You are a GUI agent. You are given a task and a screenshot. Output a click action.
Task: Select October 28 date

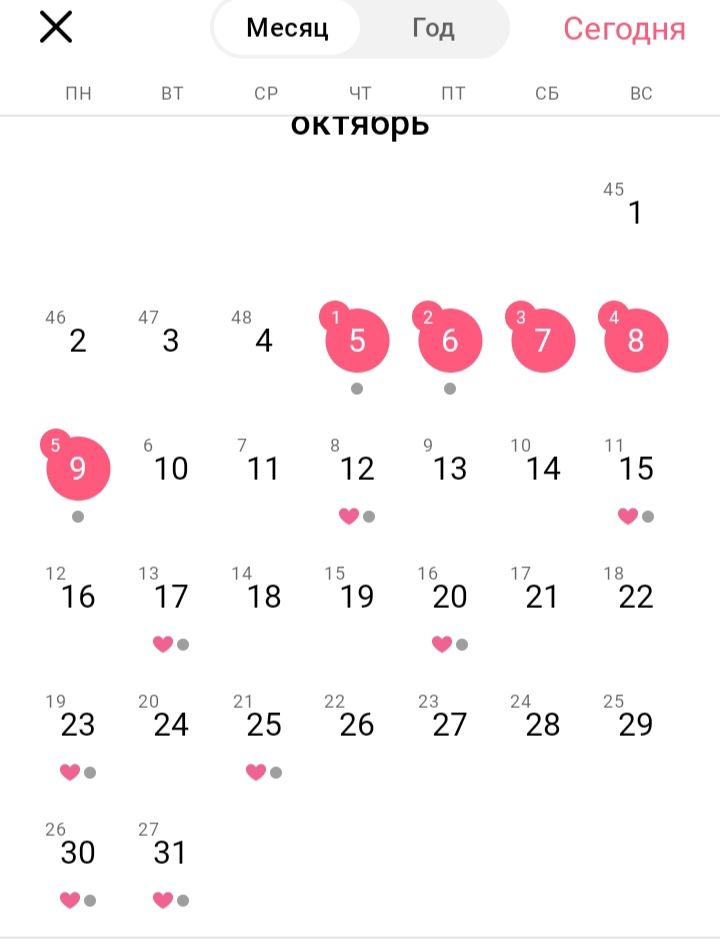543,725
